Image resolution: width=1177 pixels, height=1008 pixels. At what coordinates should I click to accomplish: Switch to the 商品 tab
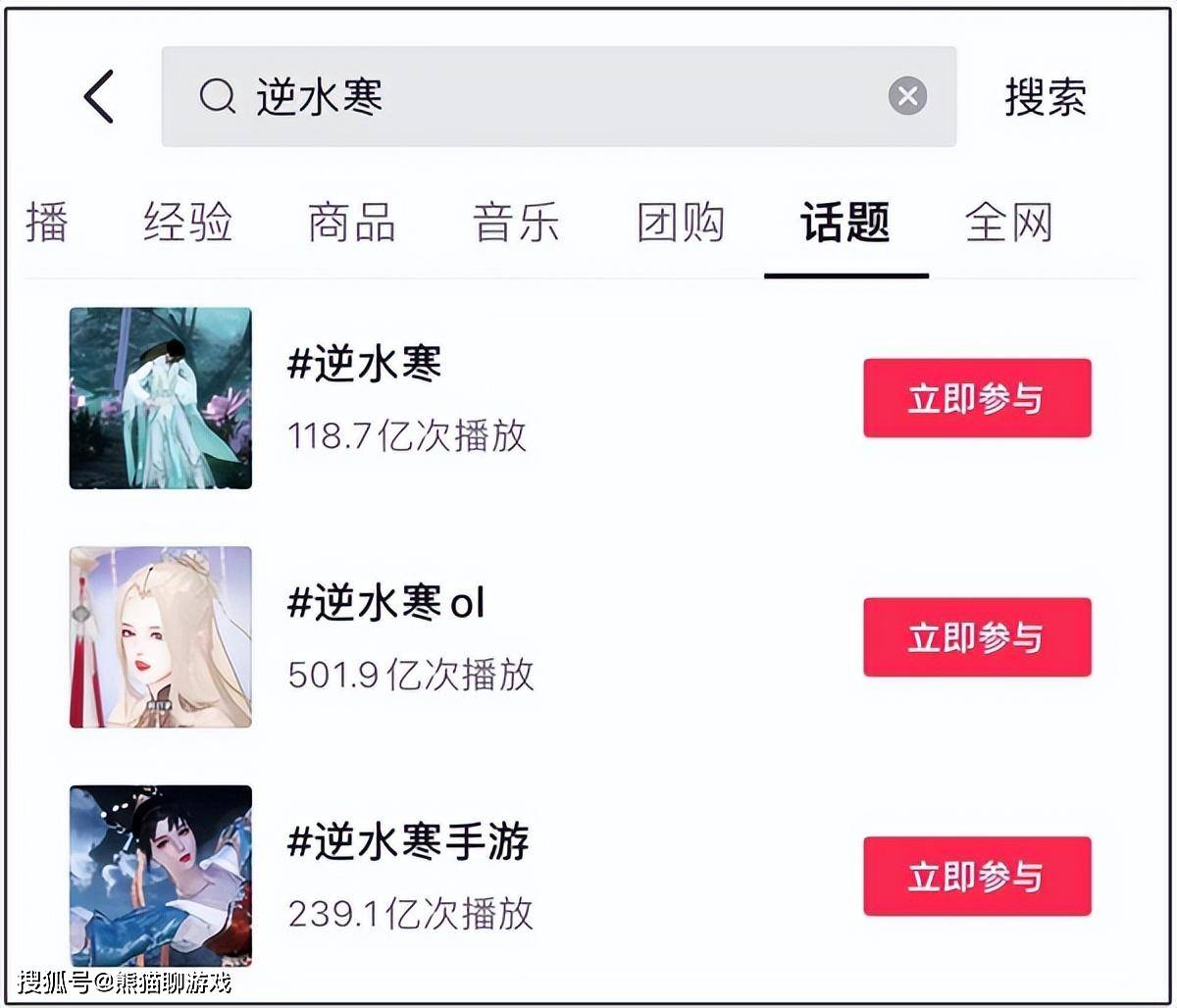351,223
